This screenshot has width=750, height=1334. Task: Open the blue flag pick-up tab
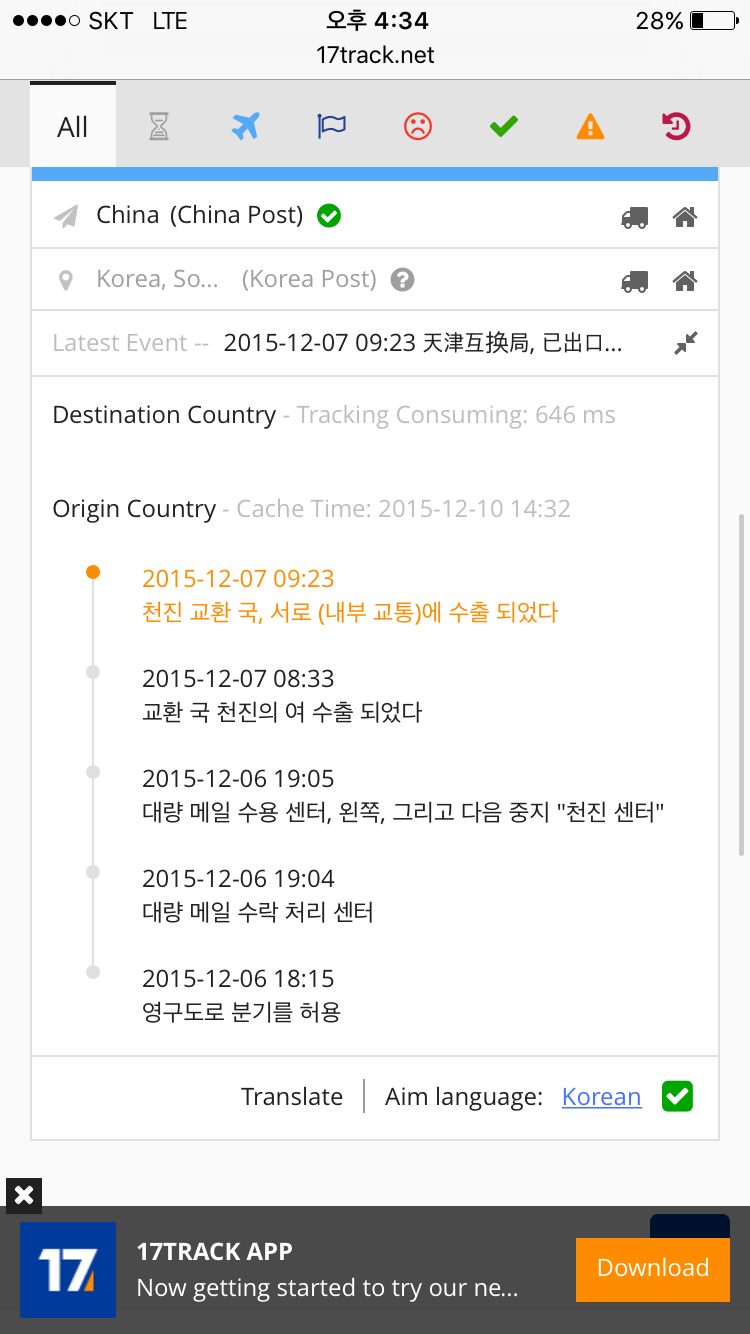coord(331,126)
